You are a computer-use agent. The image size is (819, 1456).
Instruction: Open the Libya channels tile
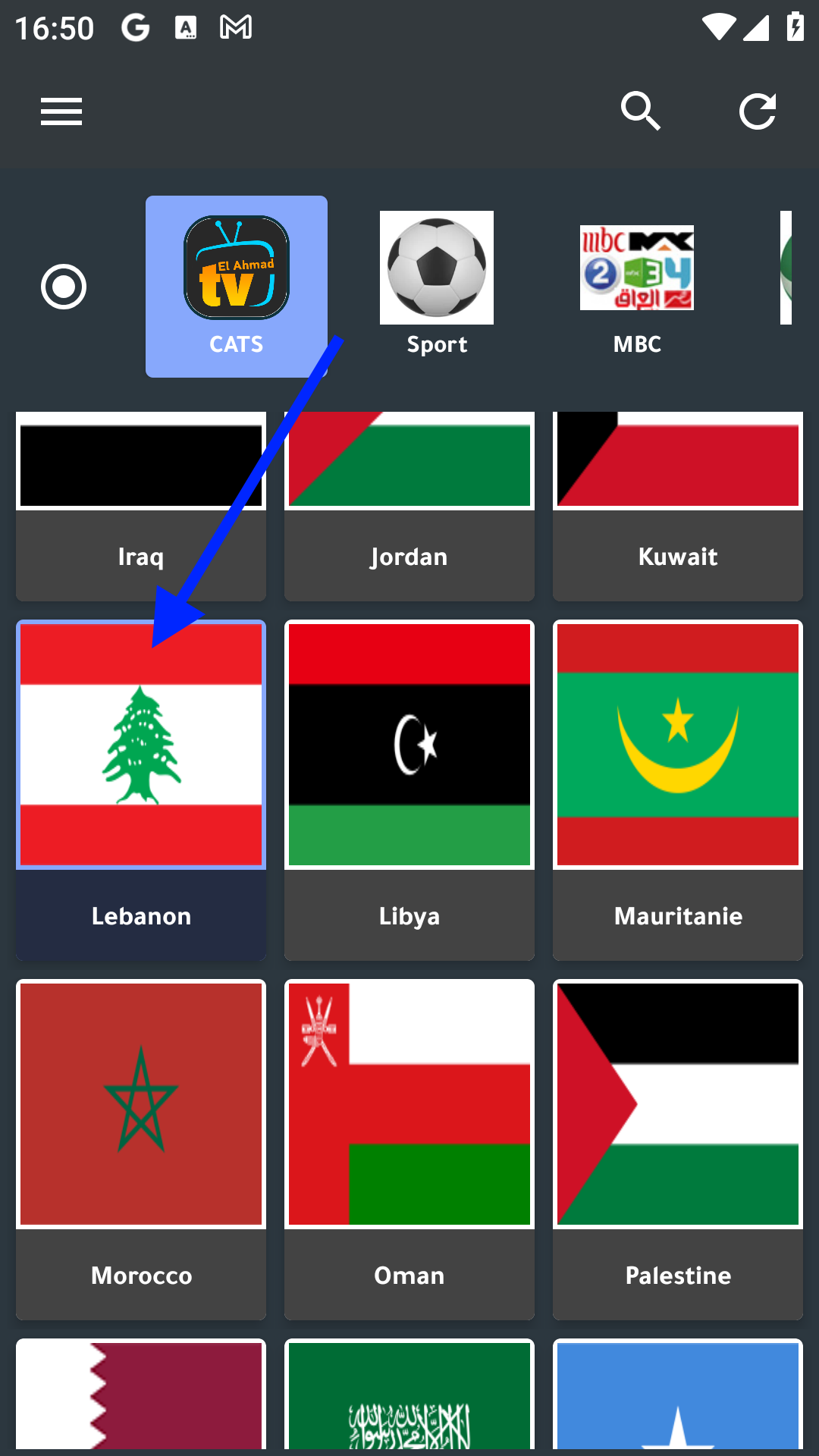(x=409, y=790)
